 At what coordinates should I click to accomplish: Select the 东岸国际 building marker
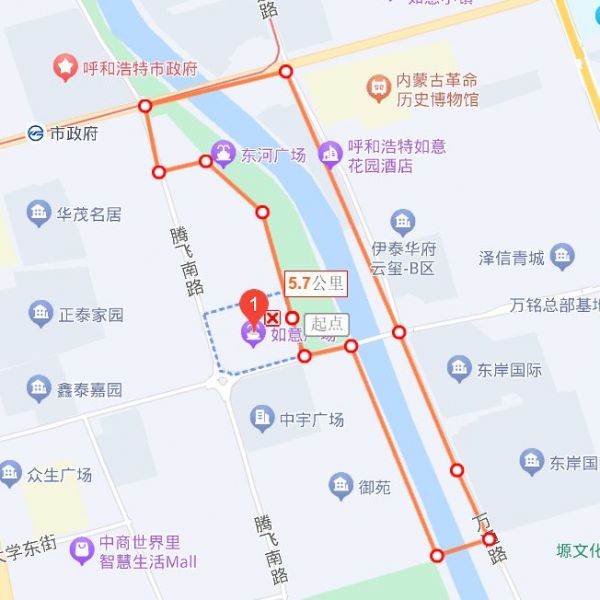point(460,368)
